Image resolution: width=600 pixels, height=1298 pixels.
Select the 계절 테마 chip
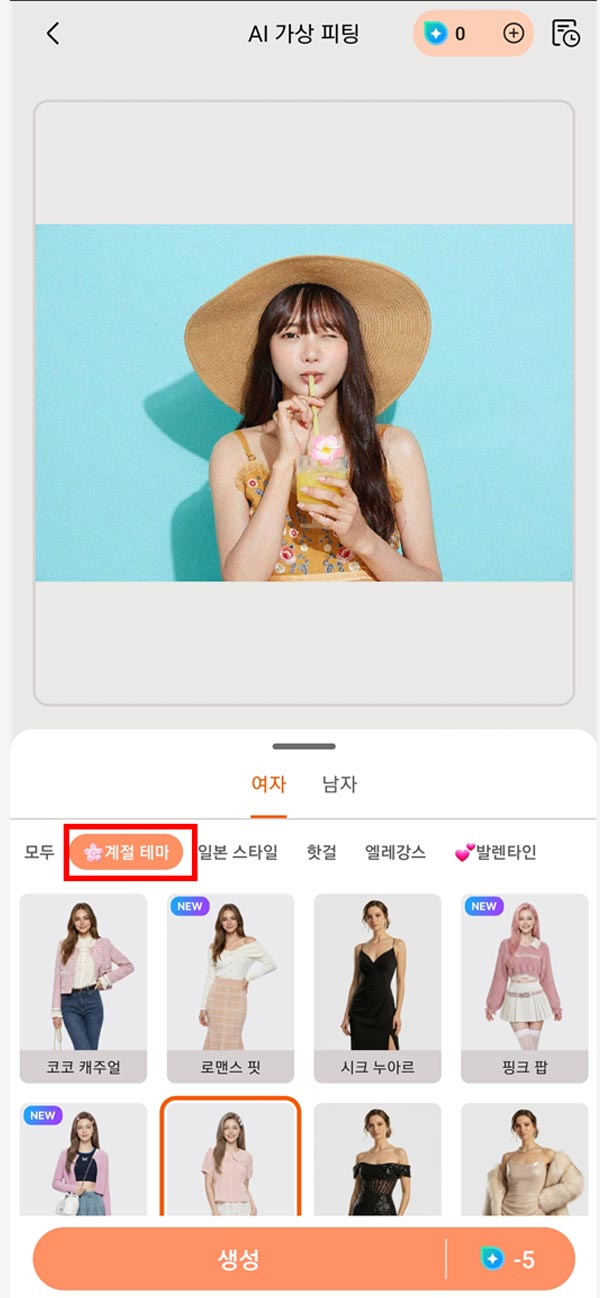pos(127,852)
